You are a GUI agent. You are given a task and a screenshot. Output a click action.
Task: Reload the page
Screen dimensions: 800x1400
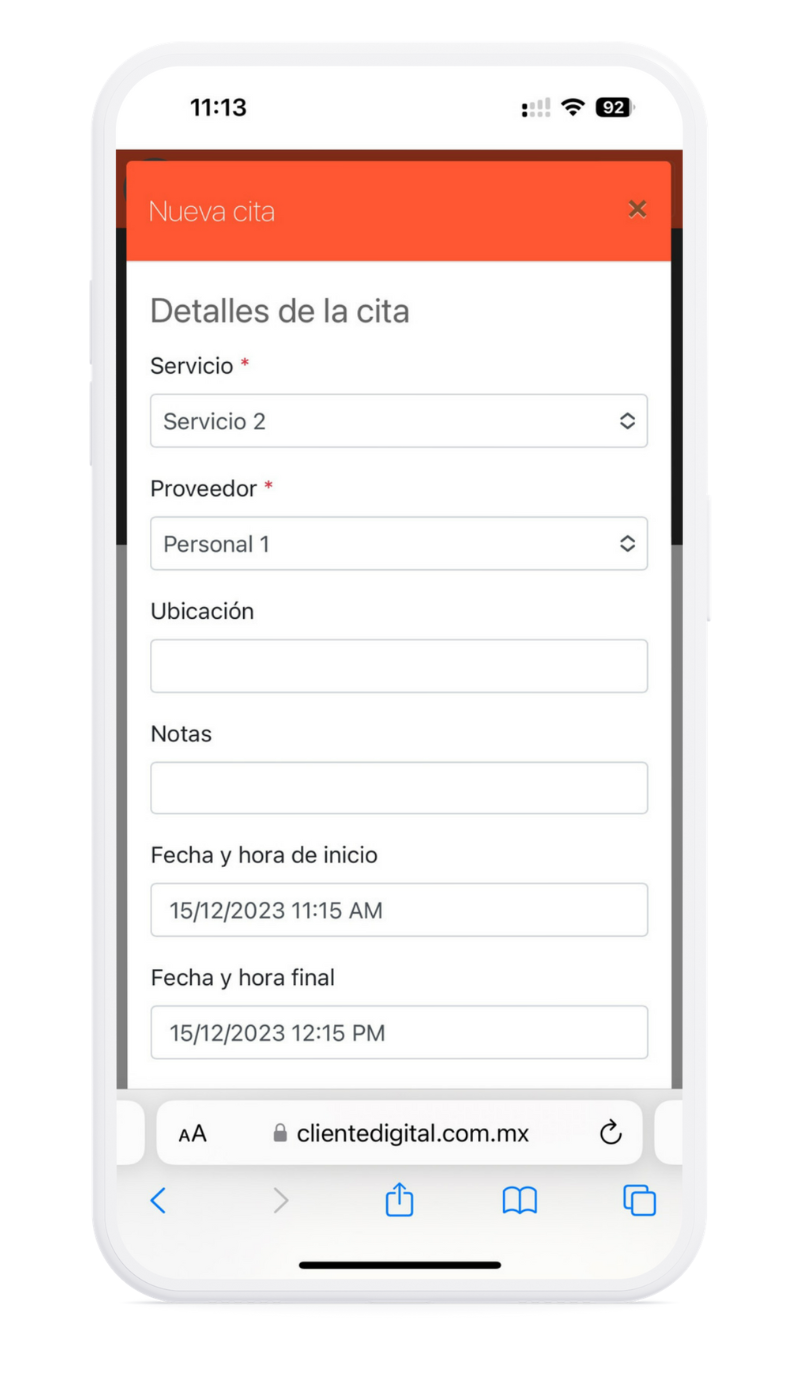tap(610, 1133)
